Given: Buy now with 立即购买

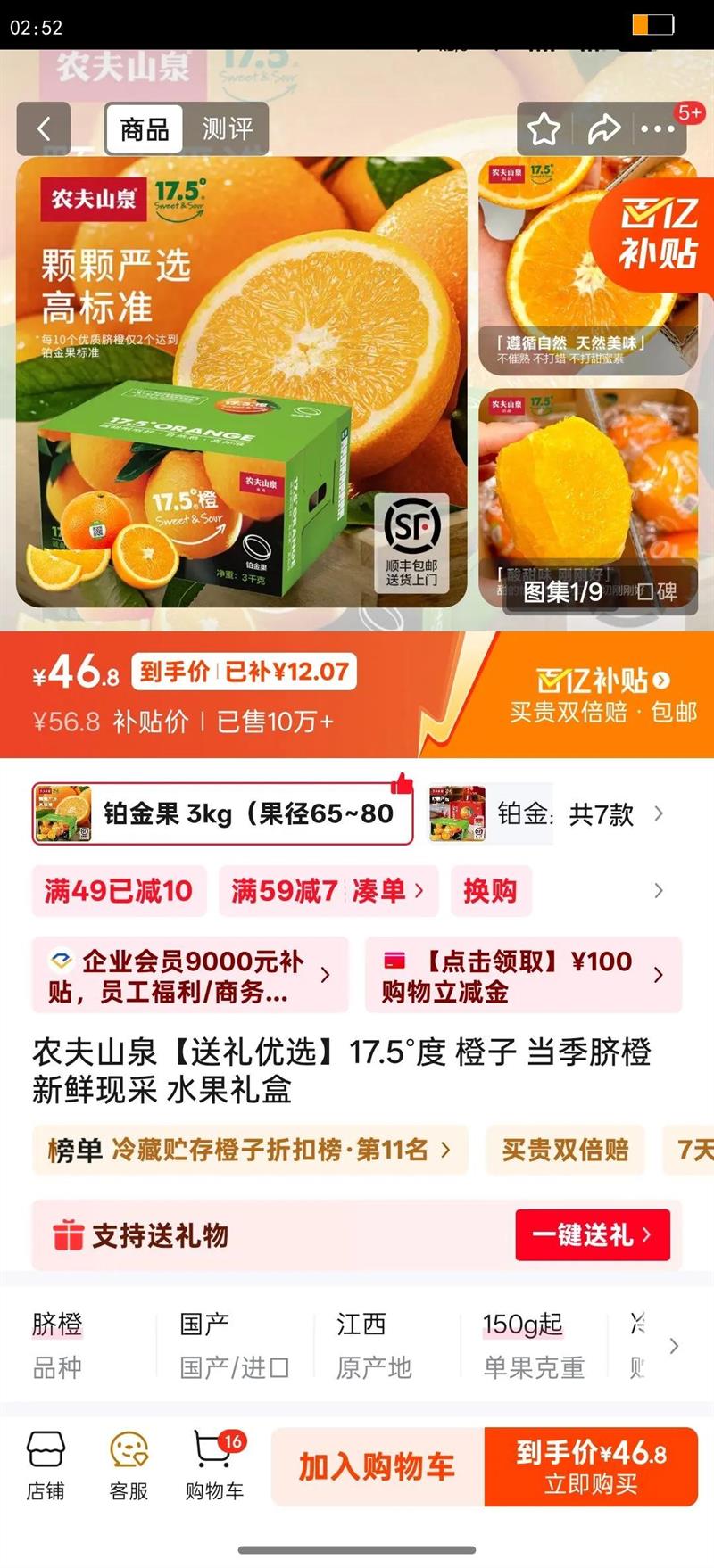Looking at the screenshot, I should pyautogui.click(x=591, y=1467).
